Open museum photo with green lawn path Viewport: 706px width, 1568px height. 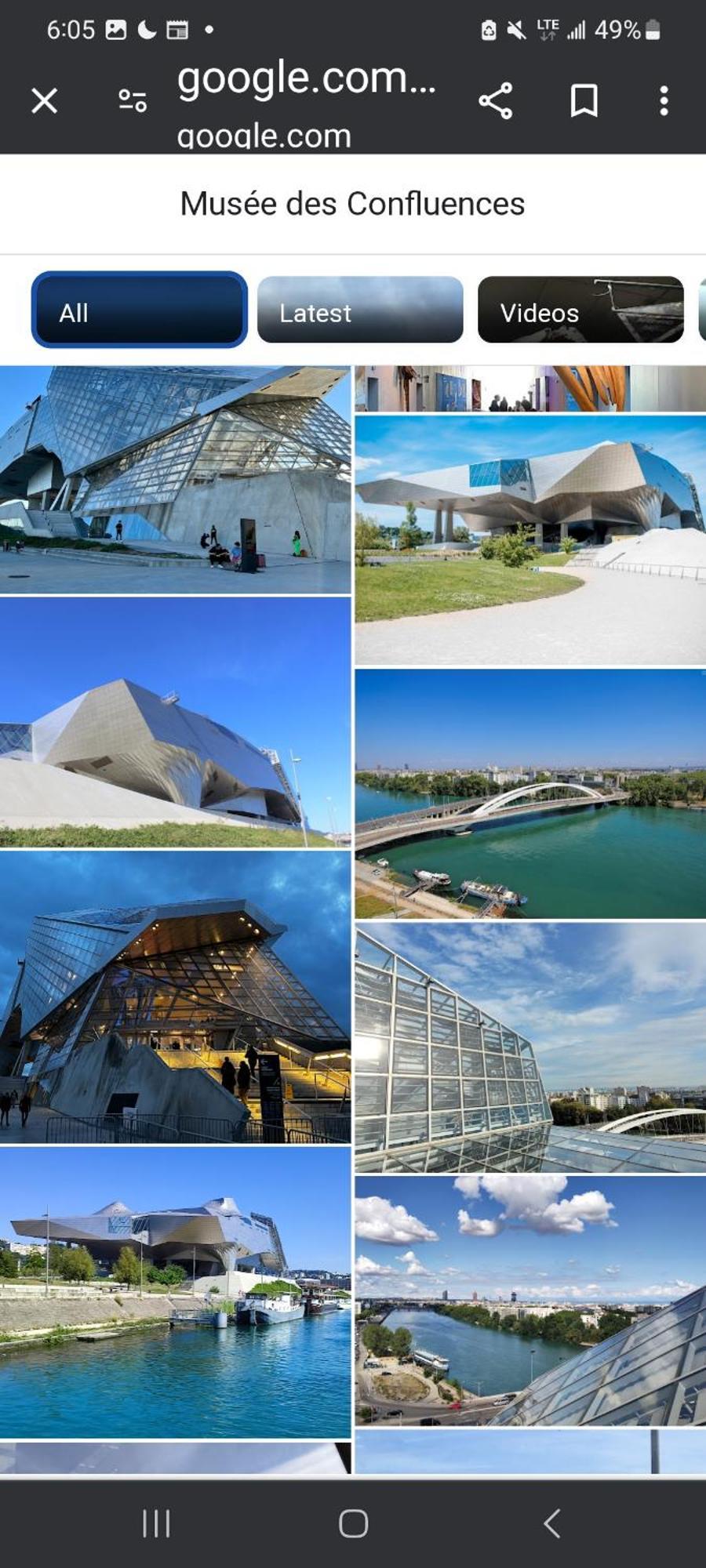530,541
